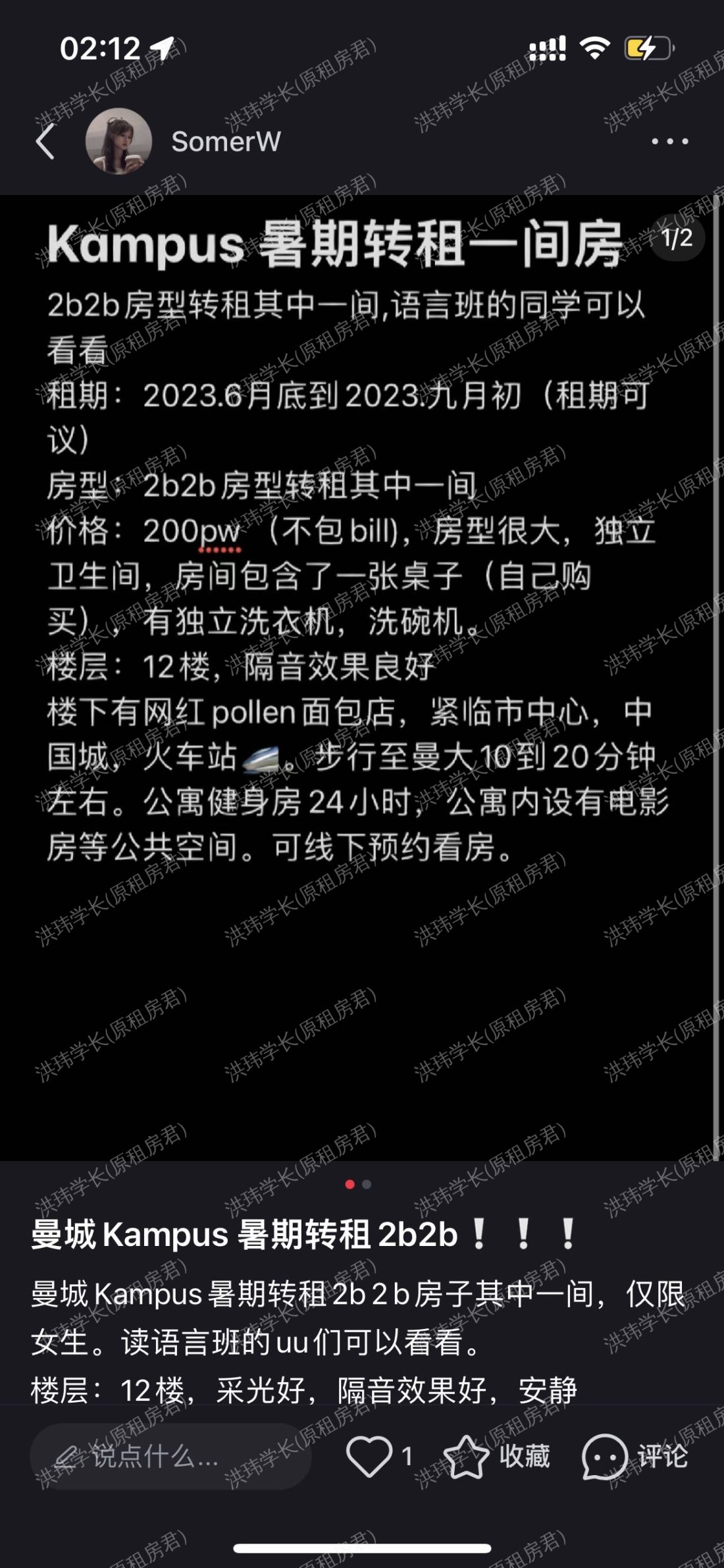Tap the 说点什么 comment input field
The image size is (724, 1568).
pyautogui.click(x=170, y=1456)
